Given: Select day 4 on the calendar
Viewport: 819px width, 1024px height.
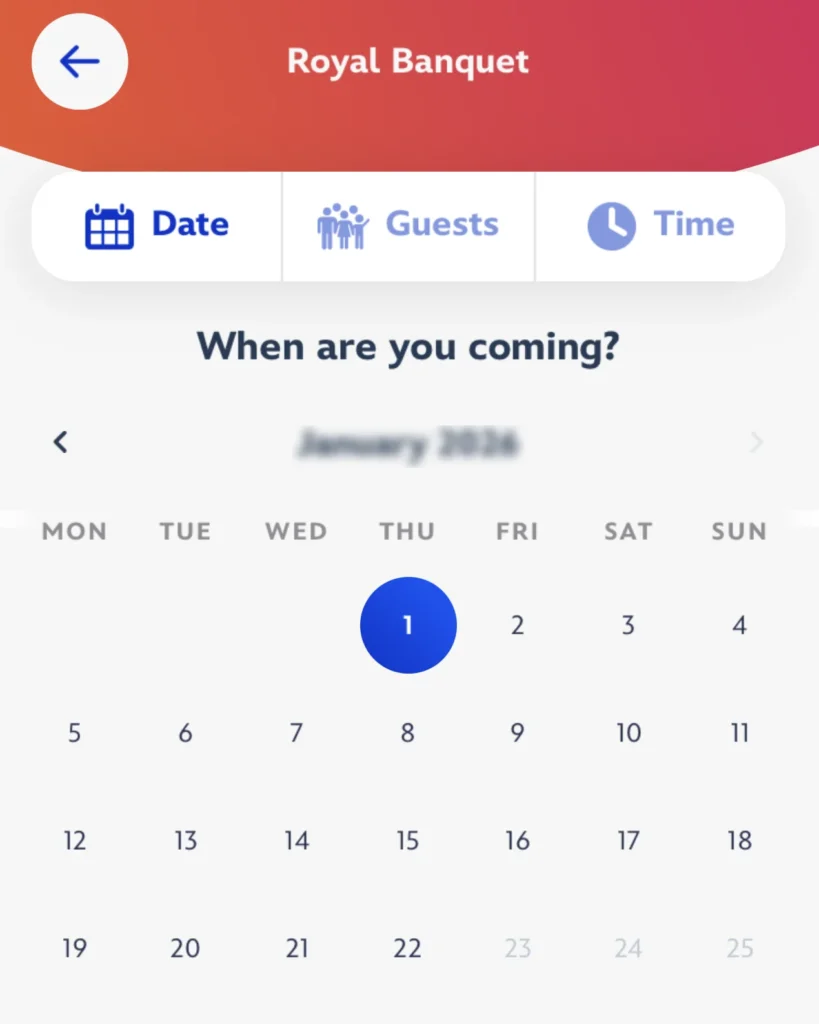Looking at the screenshot, I should pos(739,626).
